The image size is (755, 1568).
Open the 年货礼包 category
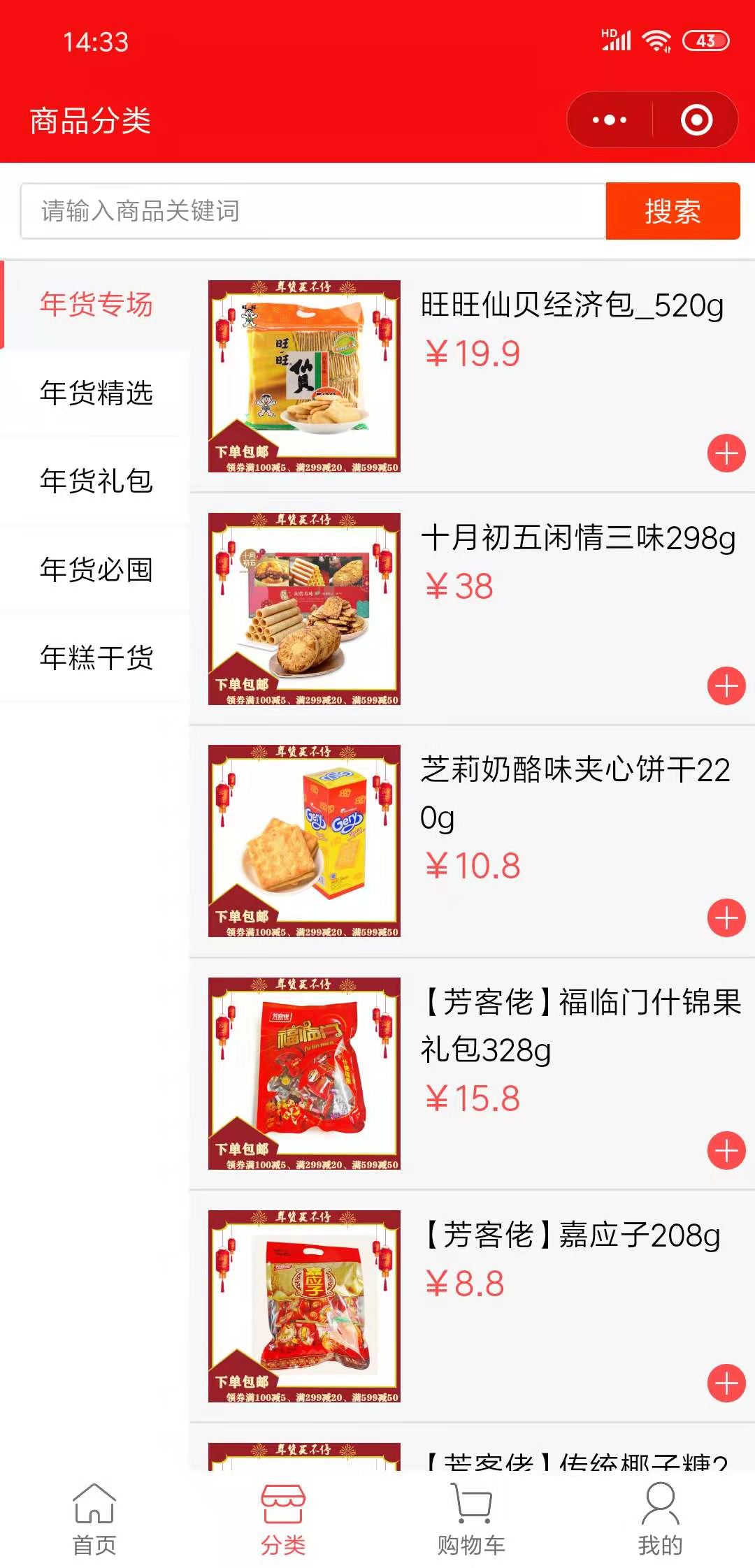tap(96, 481)
